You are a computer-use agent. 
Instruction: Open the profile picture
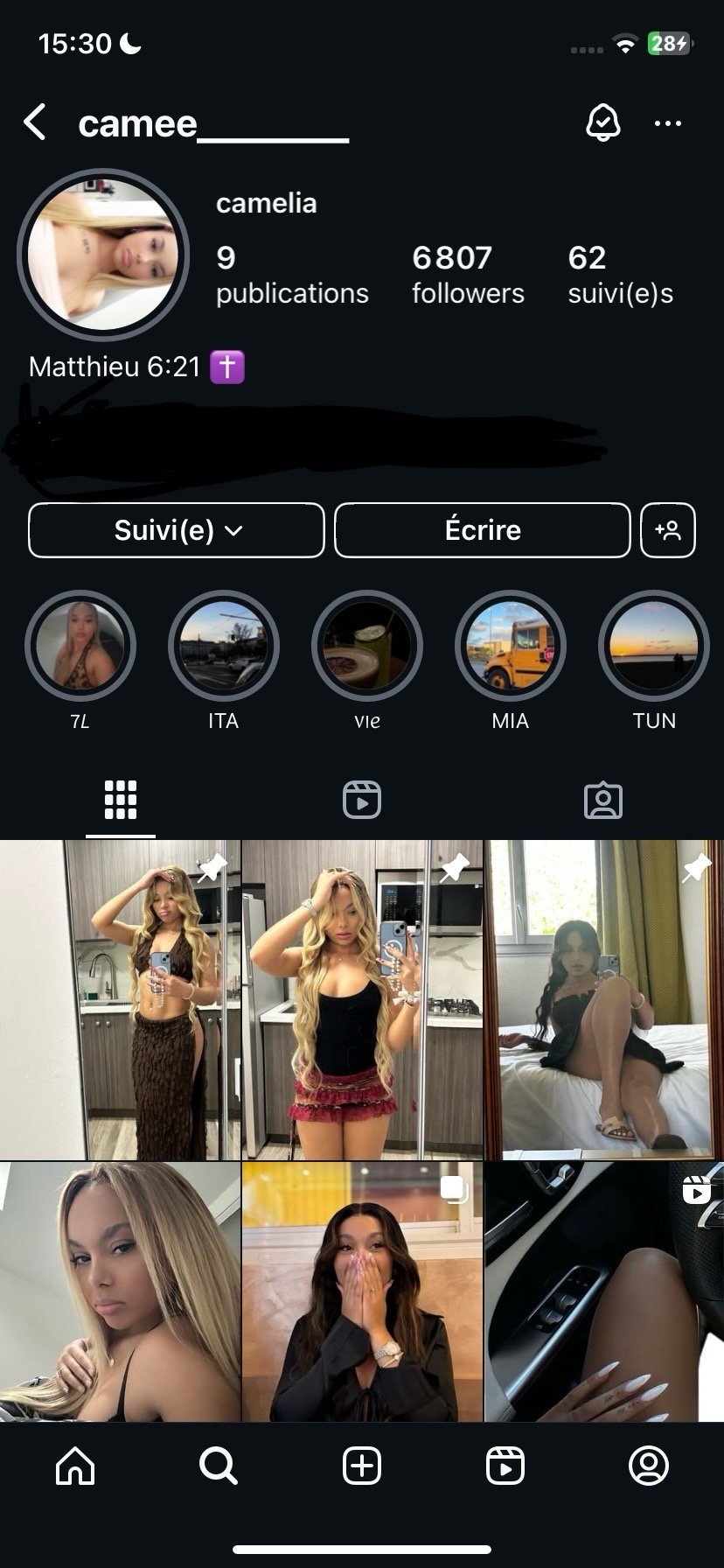(x=103, y=255)
